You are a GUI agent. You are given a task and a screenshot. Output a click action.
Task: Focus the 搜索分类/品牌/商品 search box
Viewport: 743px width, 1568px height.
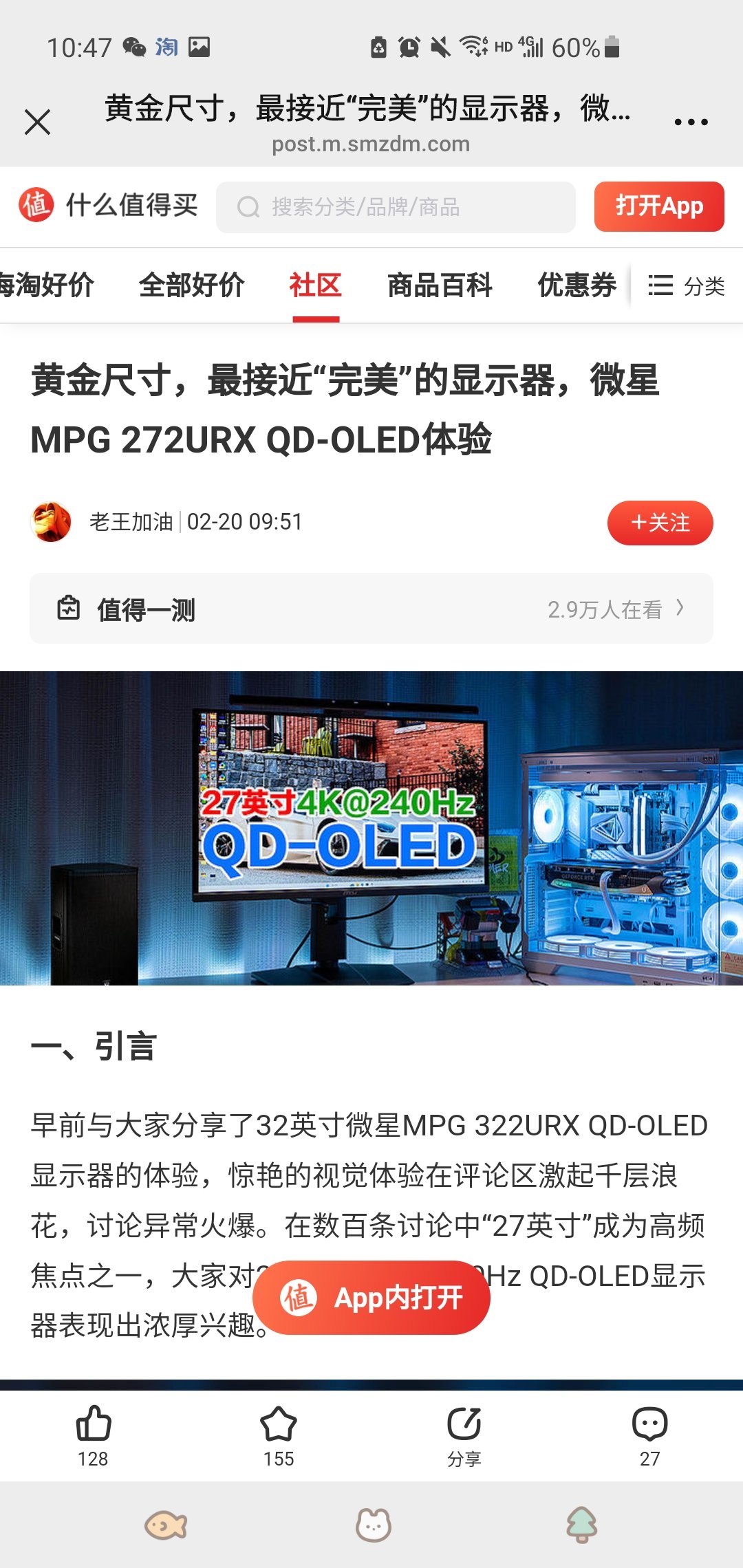click(x=396, y=207)
